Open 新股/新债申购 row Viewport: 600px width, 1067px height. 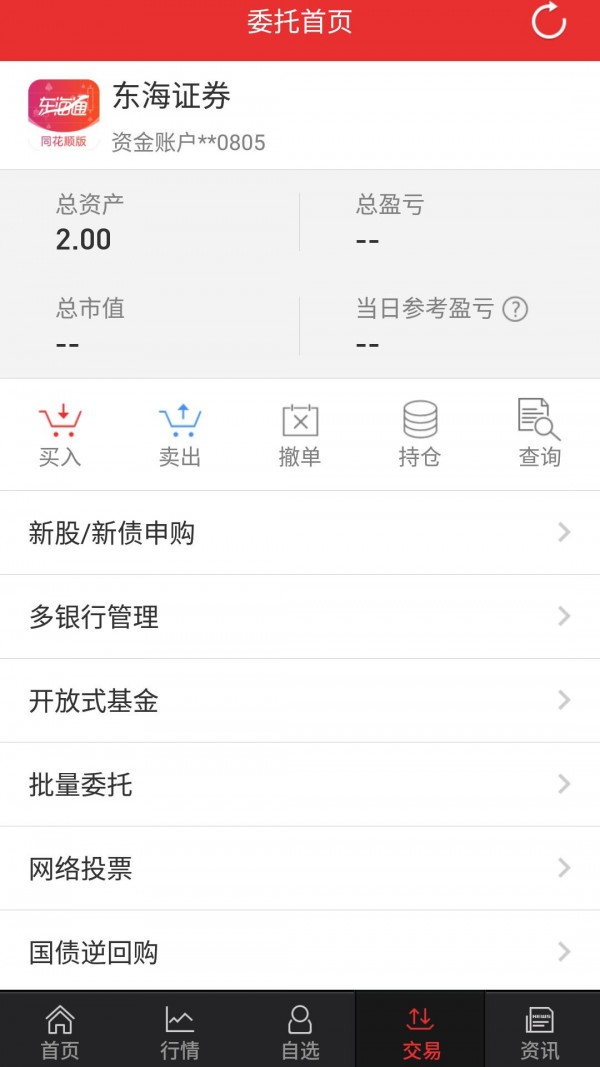point(300,533)
